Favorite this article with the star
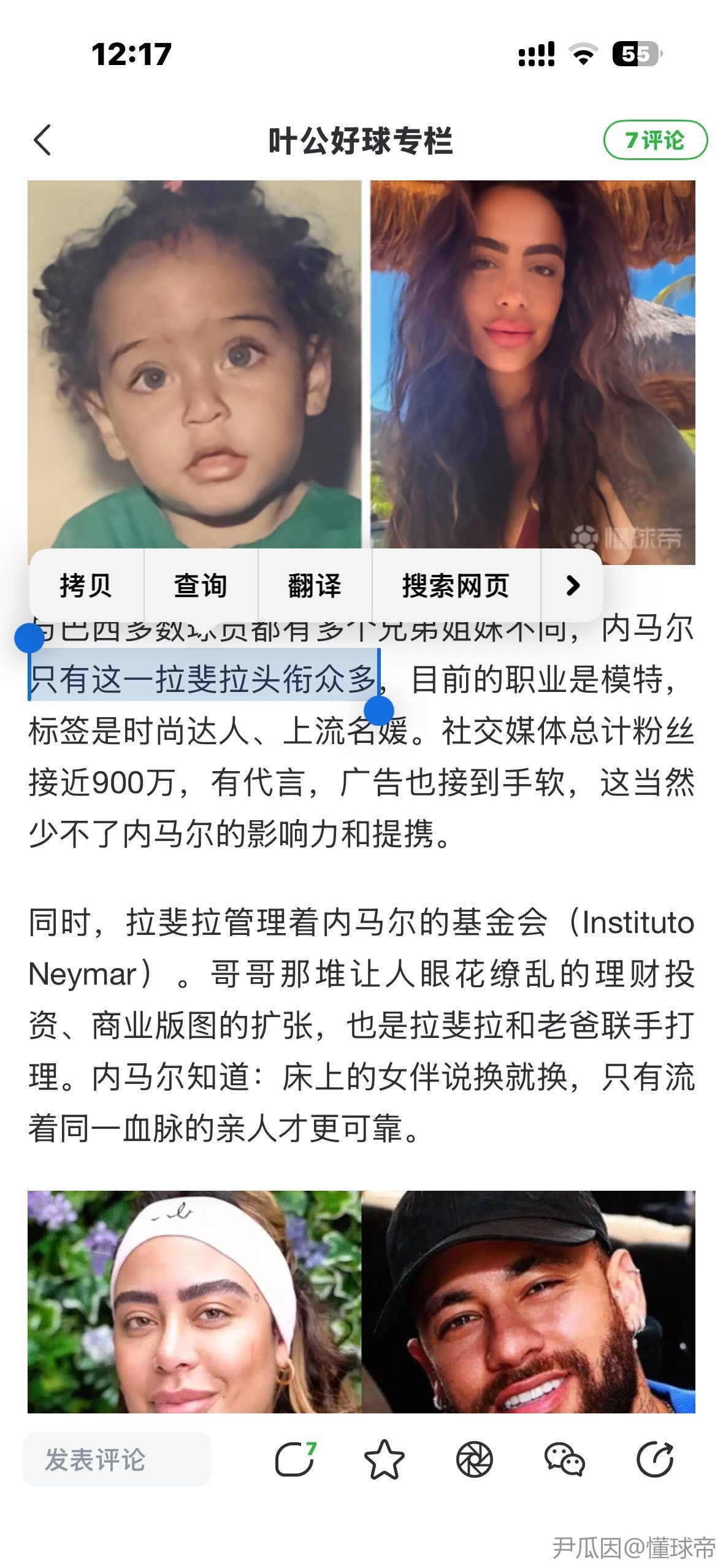Image resolution: width=723 pixels, height=1568 pixels. (384, 1459)
